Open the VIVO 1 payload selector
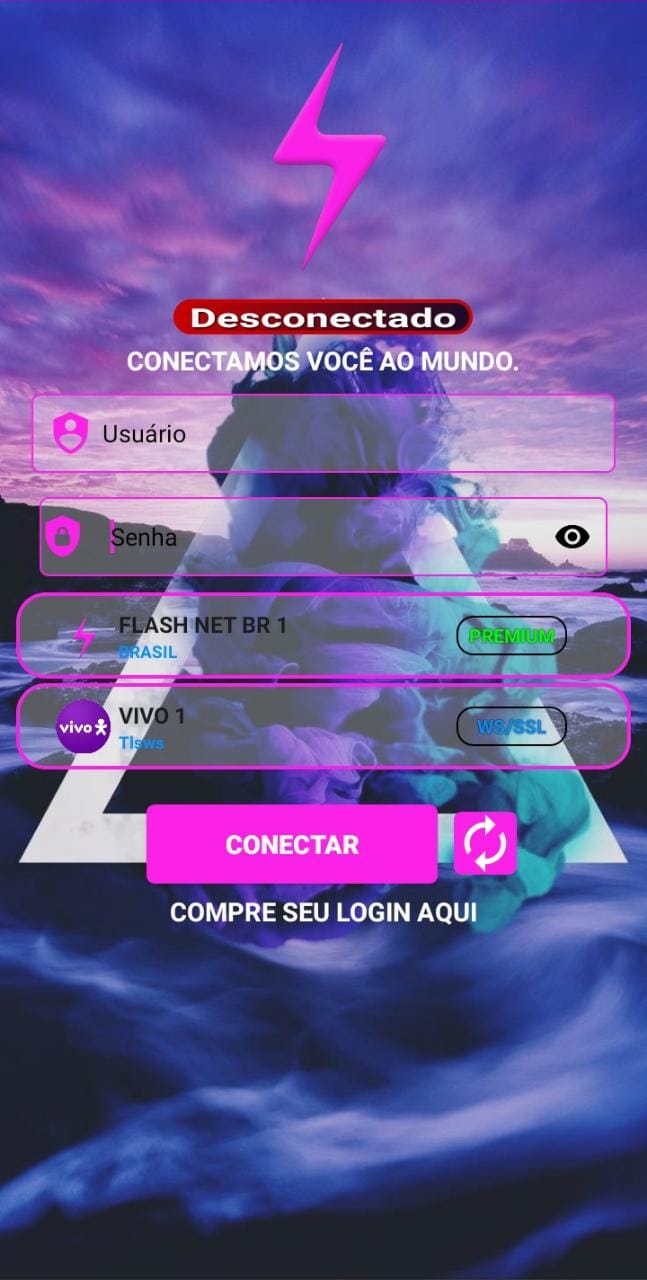 pos(322,727)
